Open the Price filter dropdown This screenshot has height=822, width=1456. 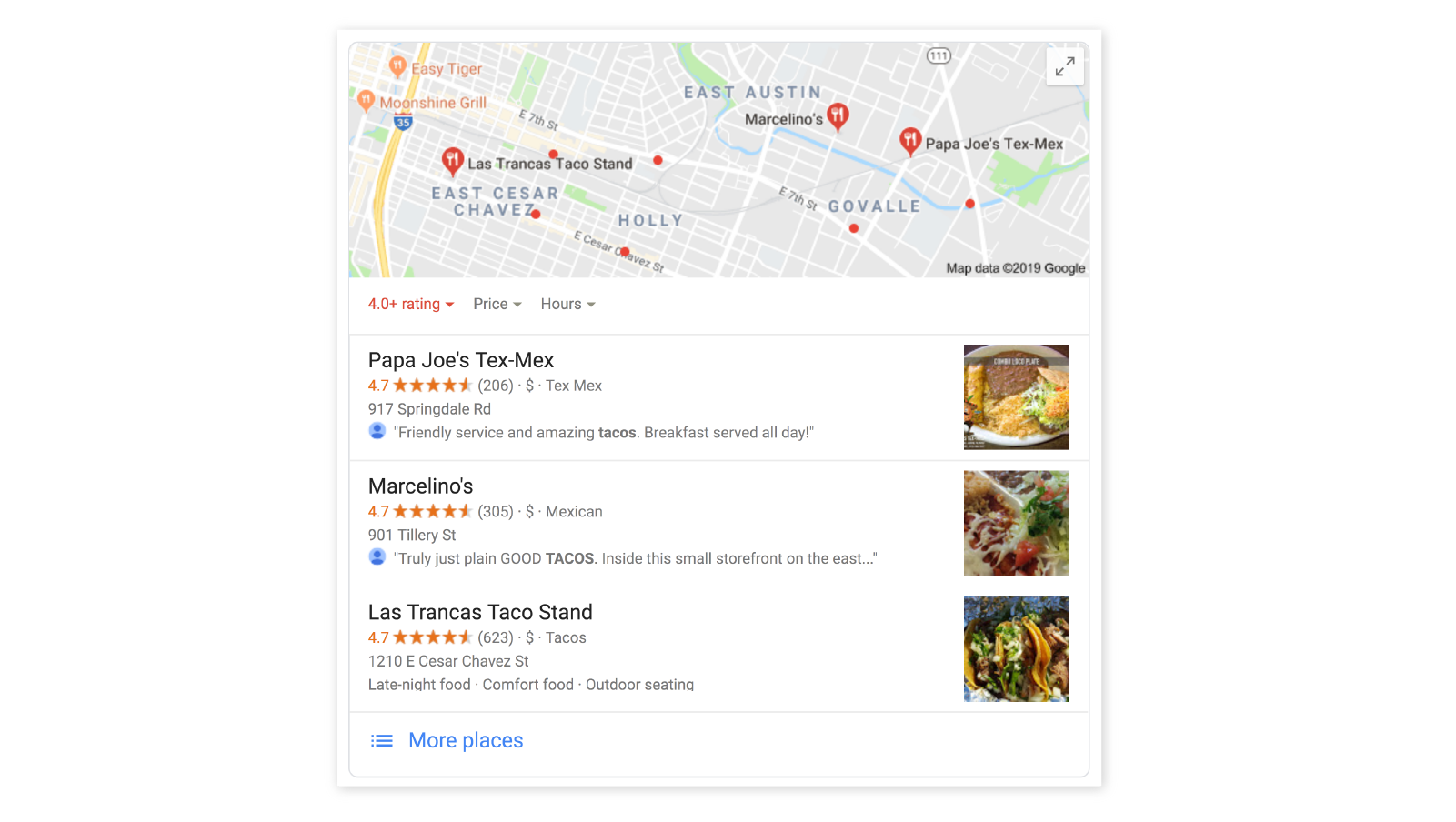497,304
